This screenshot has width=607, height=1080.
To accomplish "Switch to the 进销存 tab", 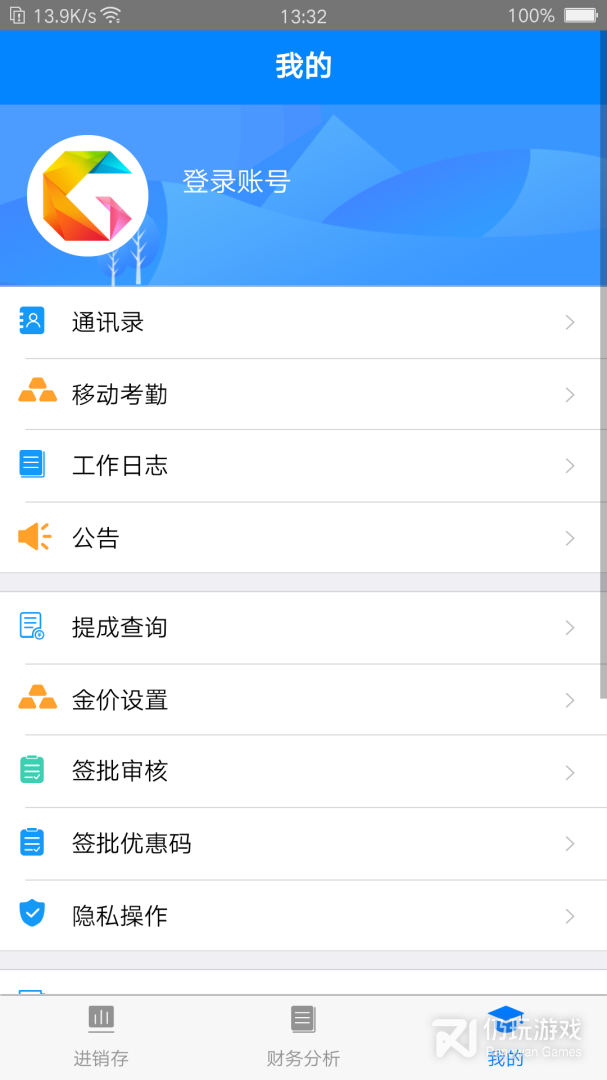I will [x=101, y=1037].
